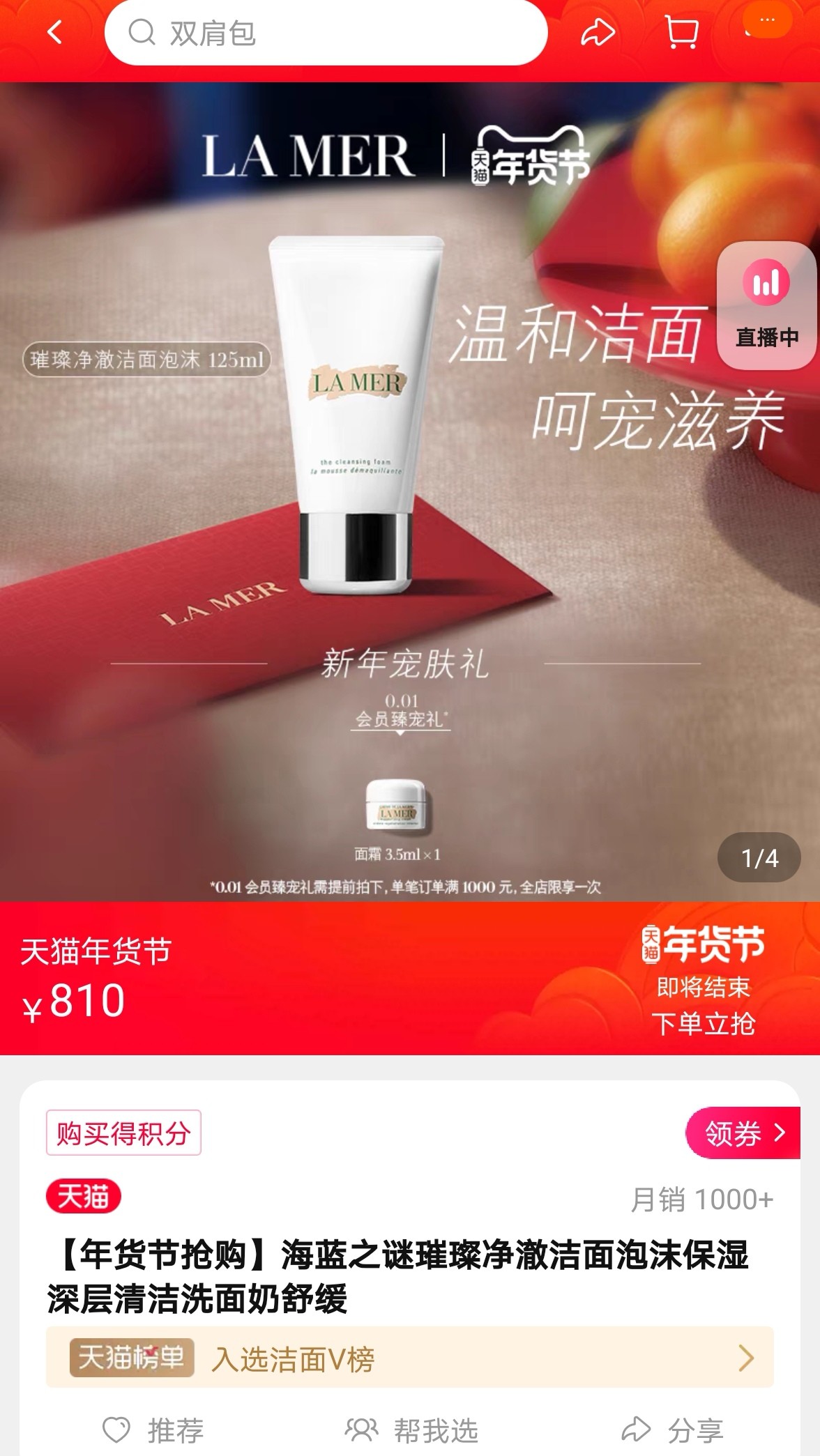Tap 领券 to claim coupons

[743, 1133]
